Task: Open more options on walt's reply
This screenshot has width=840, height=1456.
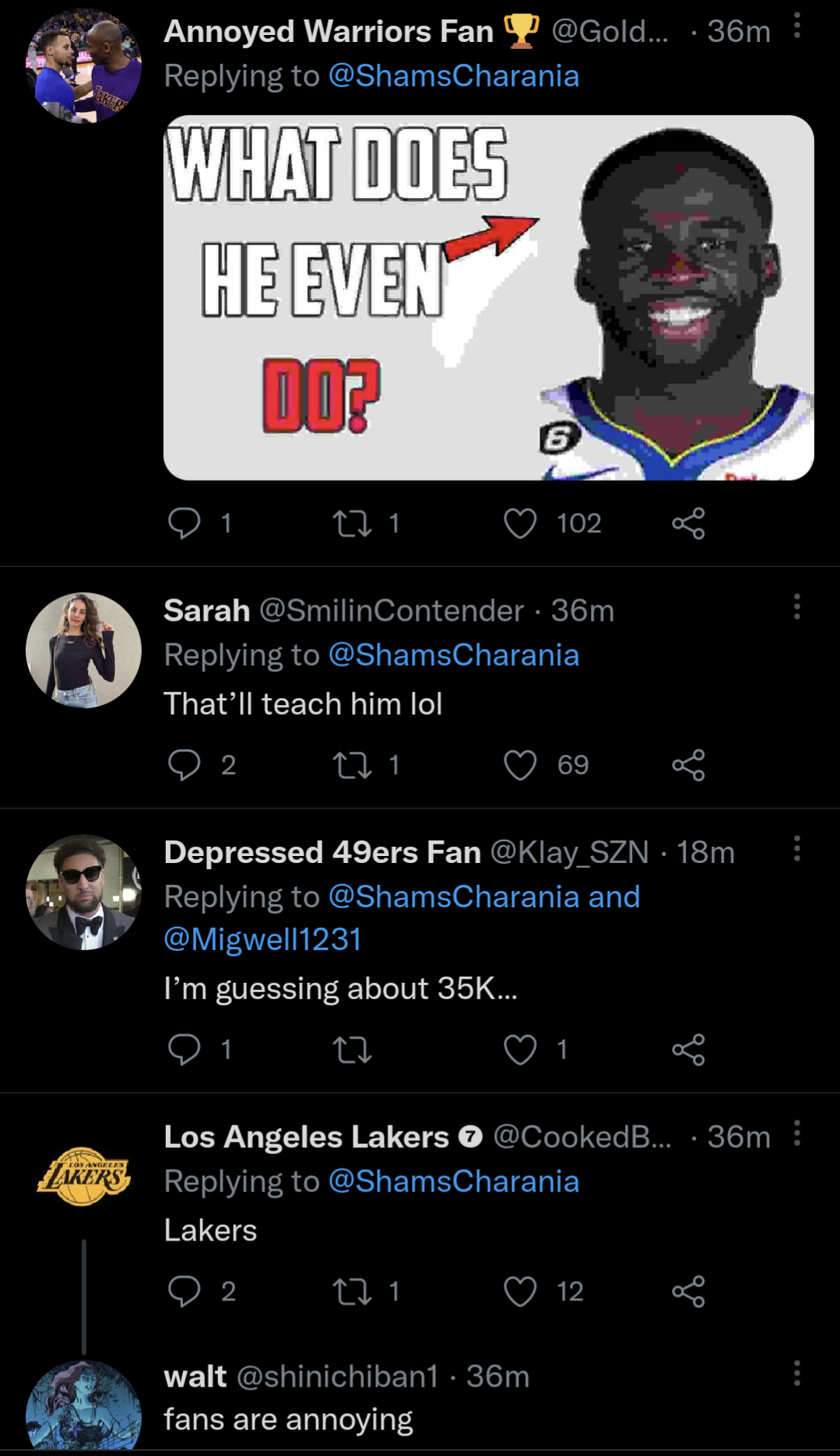Action: (797, 1374)
